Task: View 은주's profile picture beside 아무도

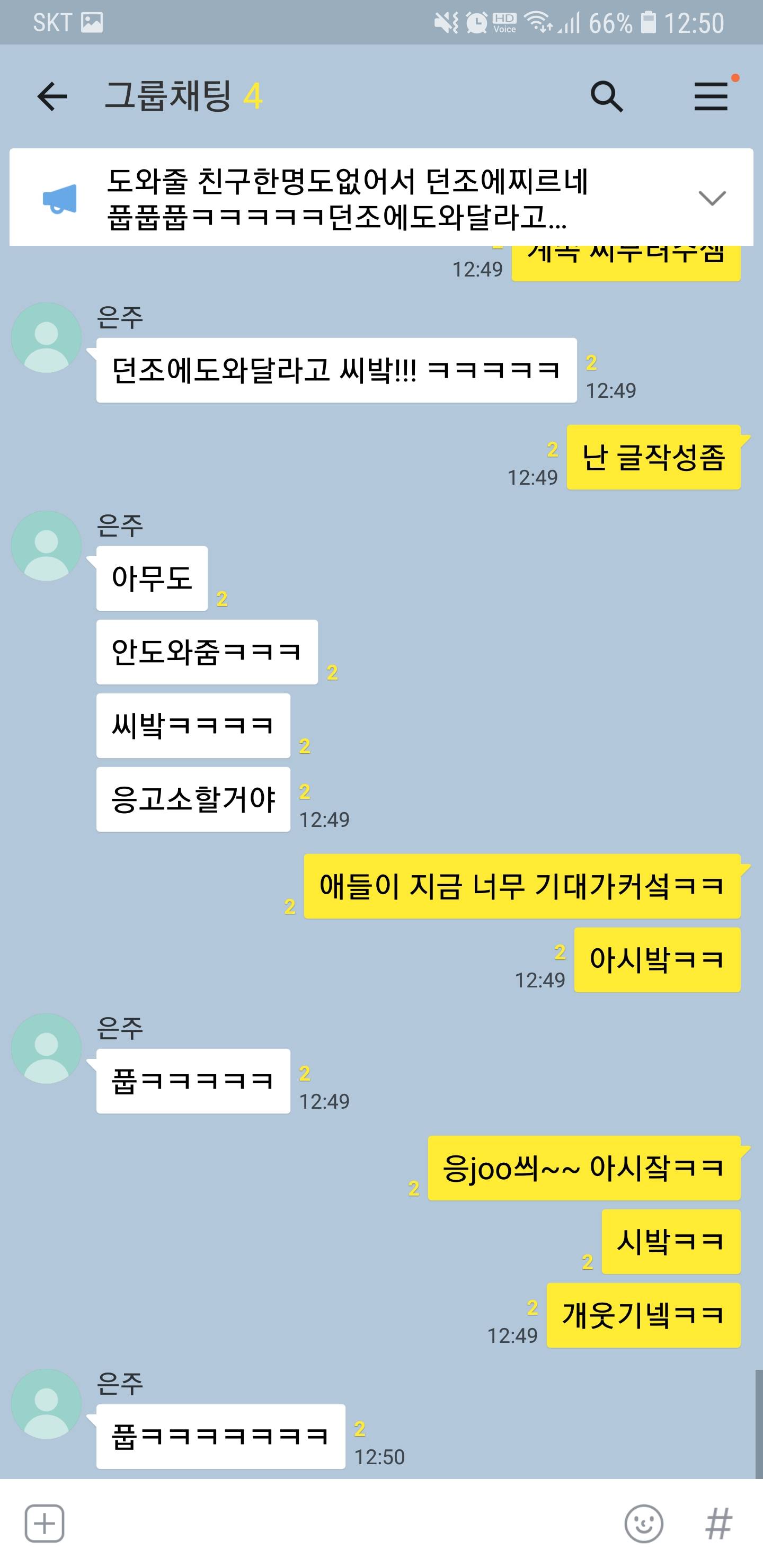Action: click(47, 546)
